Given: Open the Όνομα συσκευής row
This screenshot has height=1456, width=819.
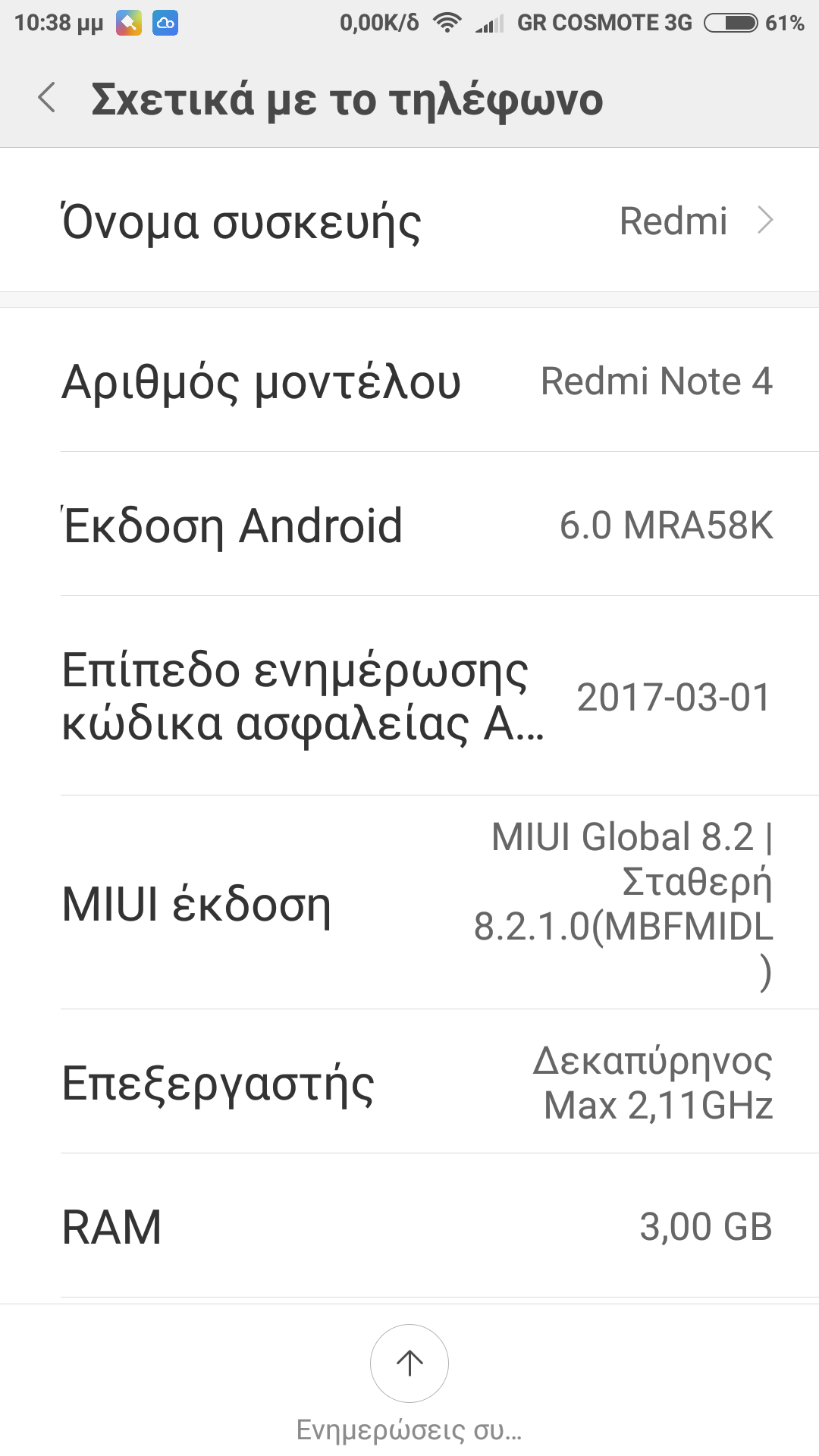Looking at the screenshot, I should (x=409, y=221).
